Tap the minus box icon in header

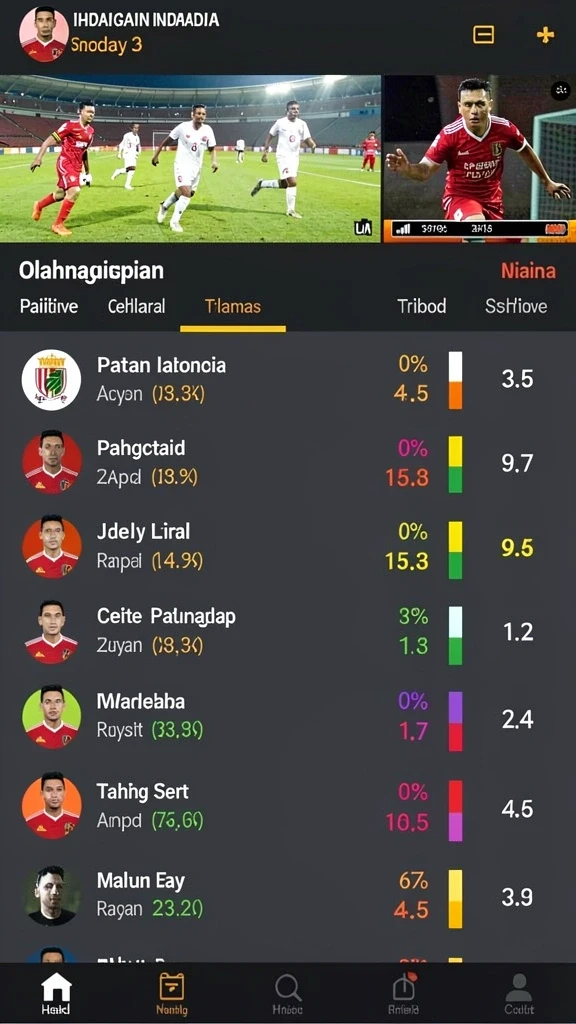(x=483, y=34)
